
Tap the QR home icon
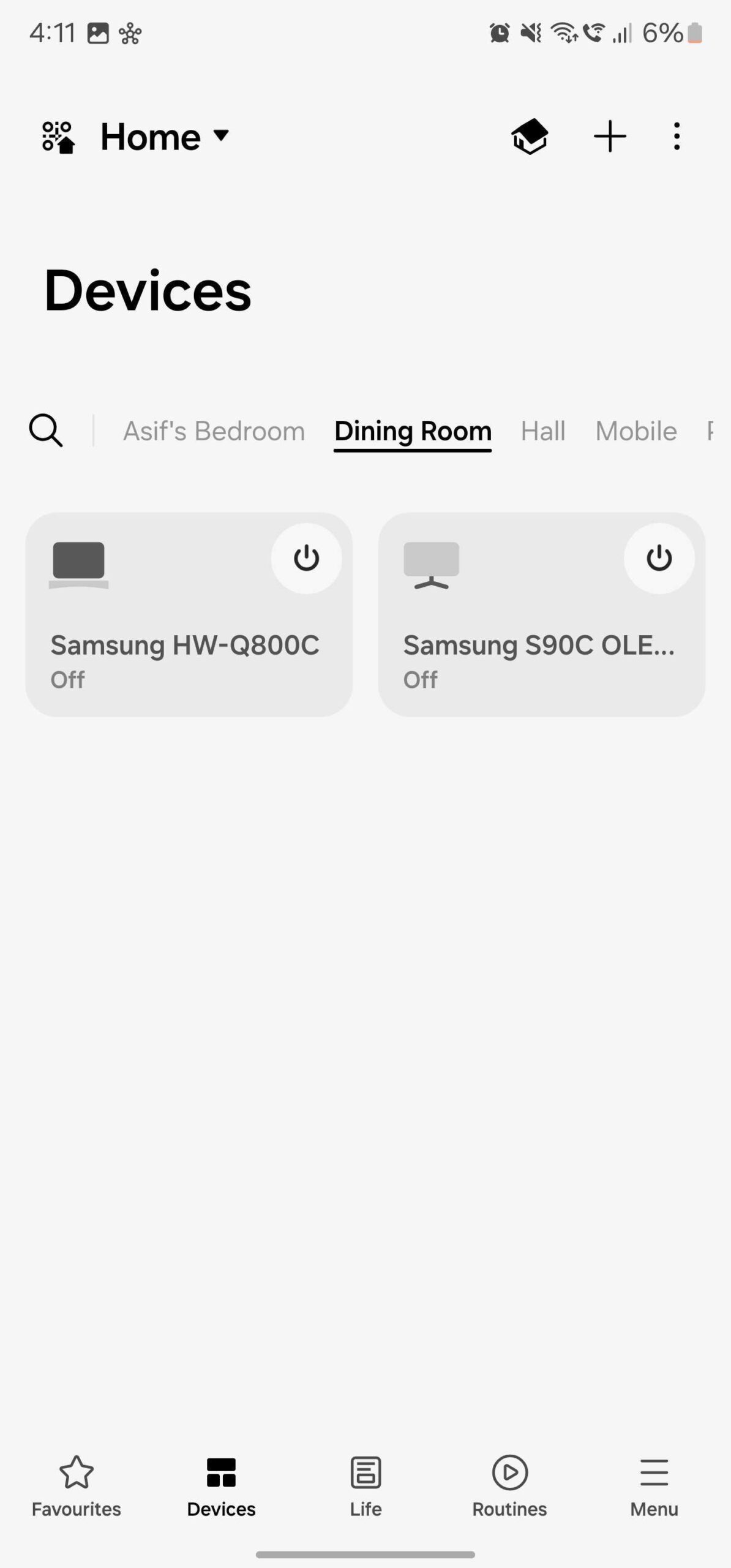(x=58, y=136)
